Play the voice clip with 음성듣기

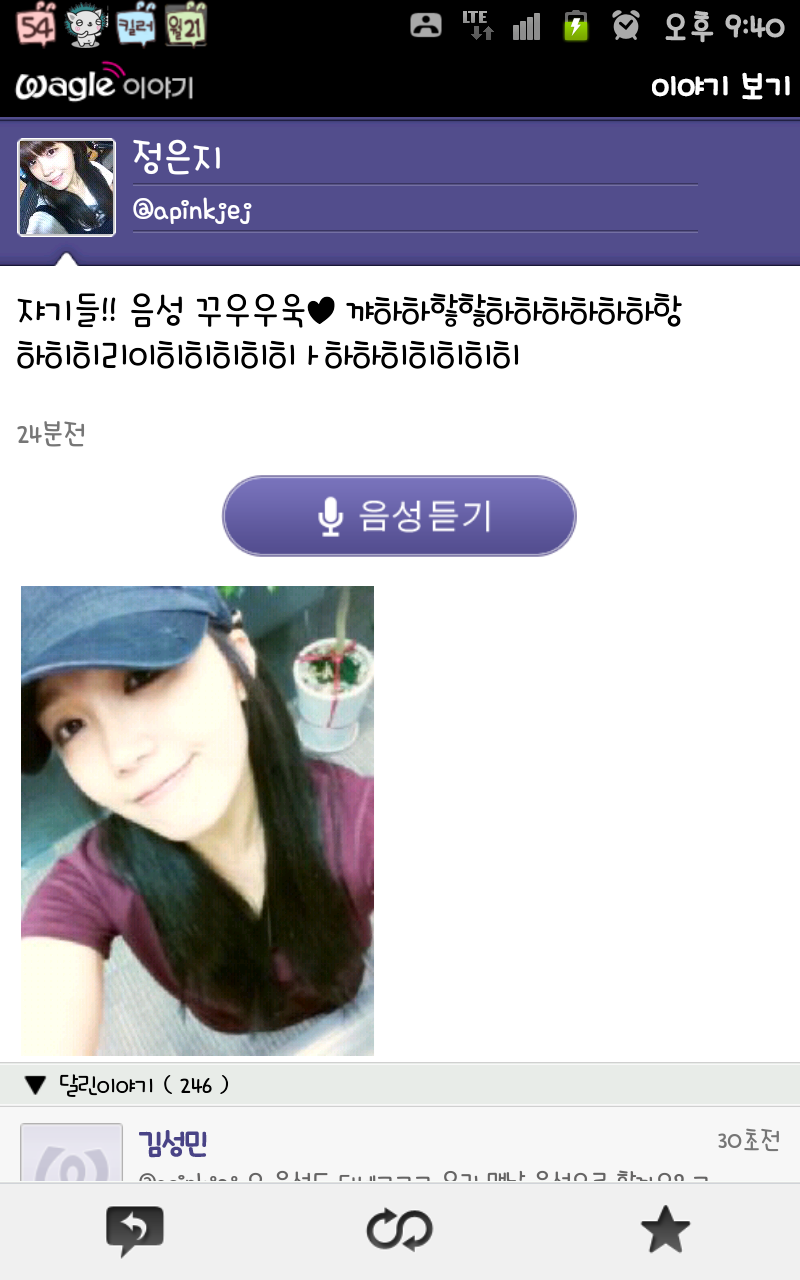point(399,516)
